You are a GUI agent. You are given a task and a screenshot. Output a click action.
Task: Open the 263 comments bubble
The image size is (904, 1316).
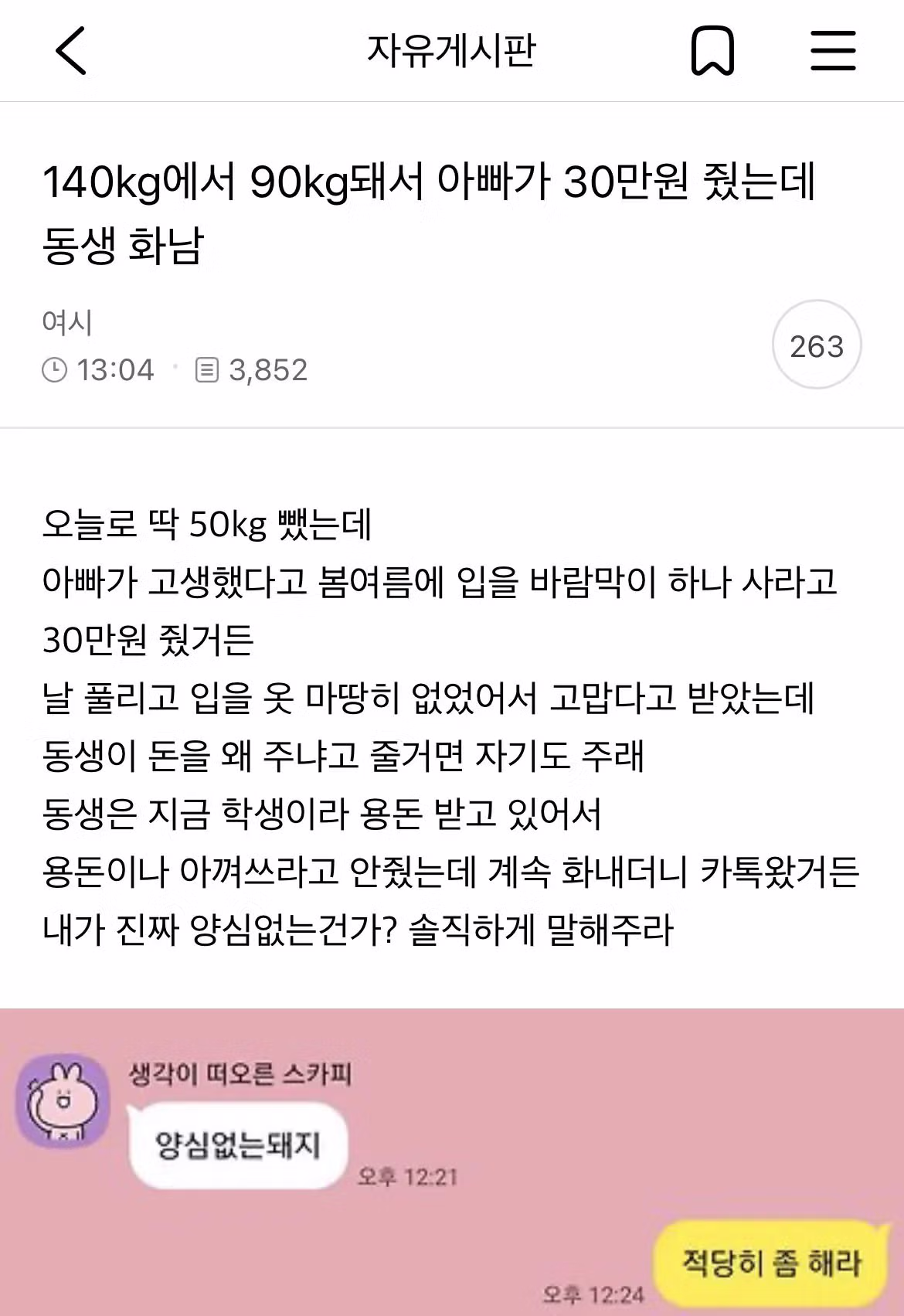(x=817, y=345)
